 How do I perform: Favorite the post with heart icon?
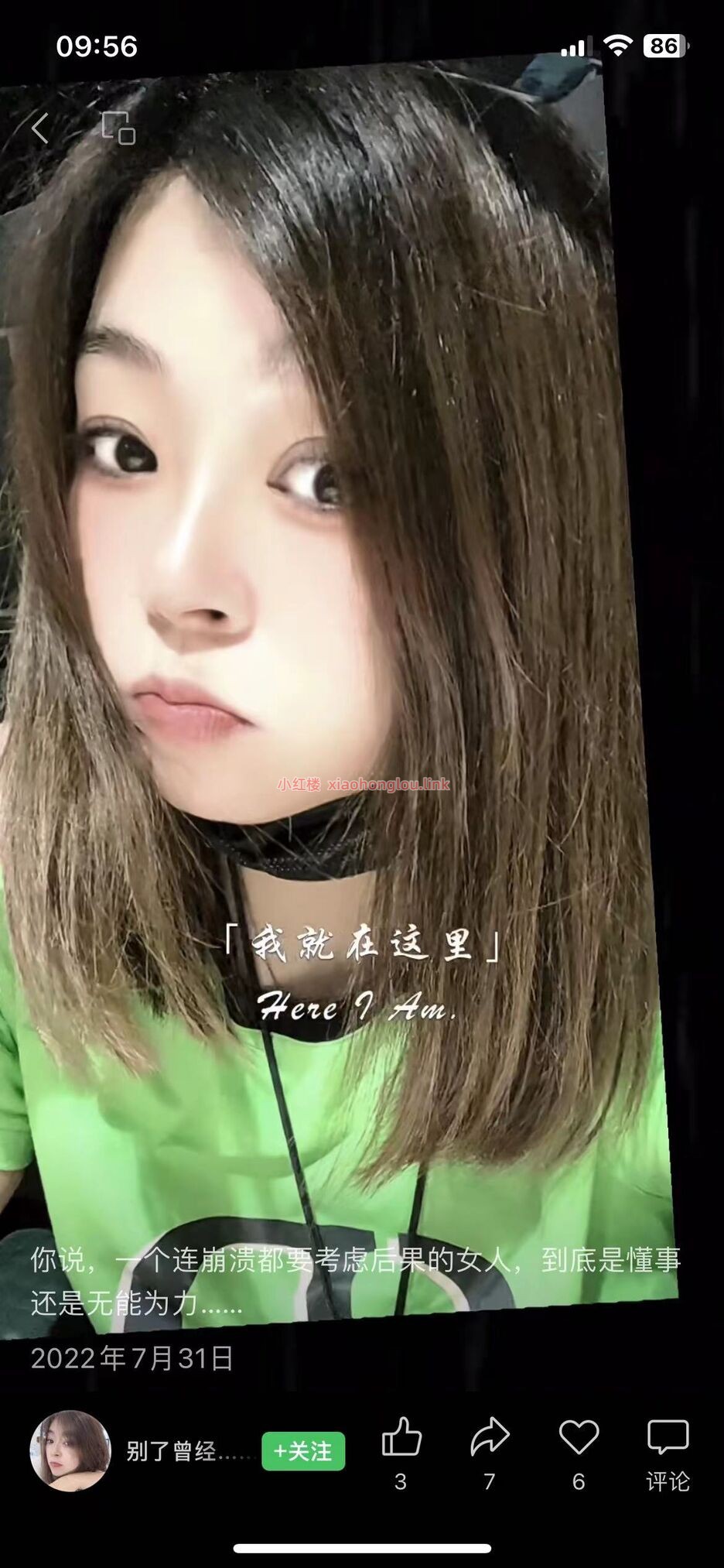click(579, 1439)
